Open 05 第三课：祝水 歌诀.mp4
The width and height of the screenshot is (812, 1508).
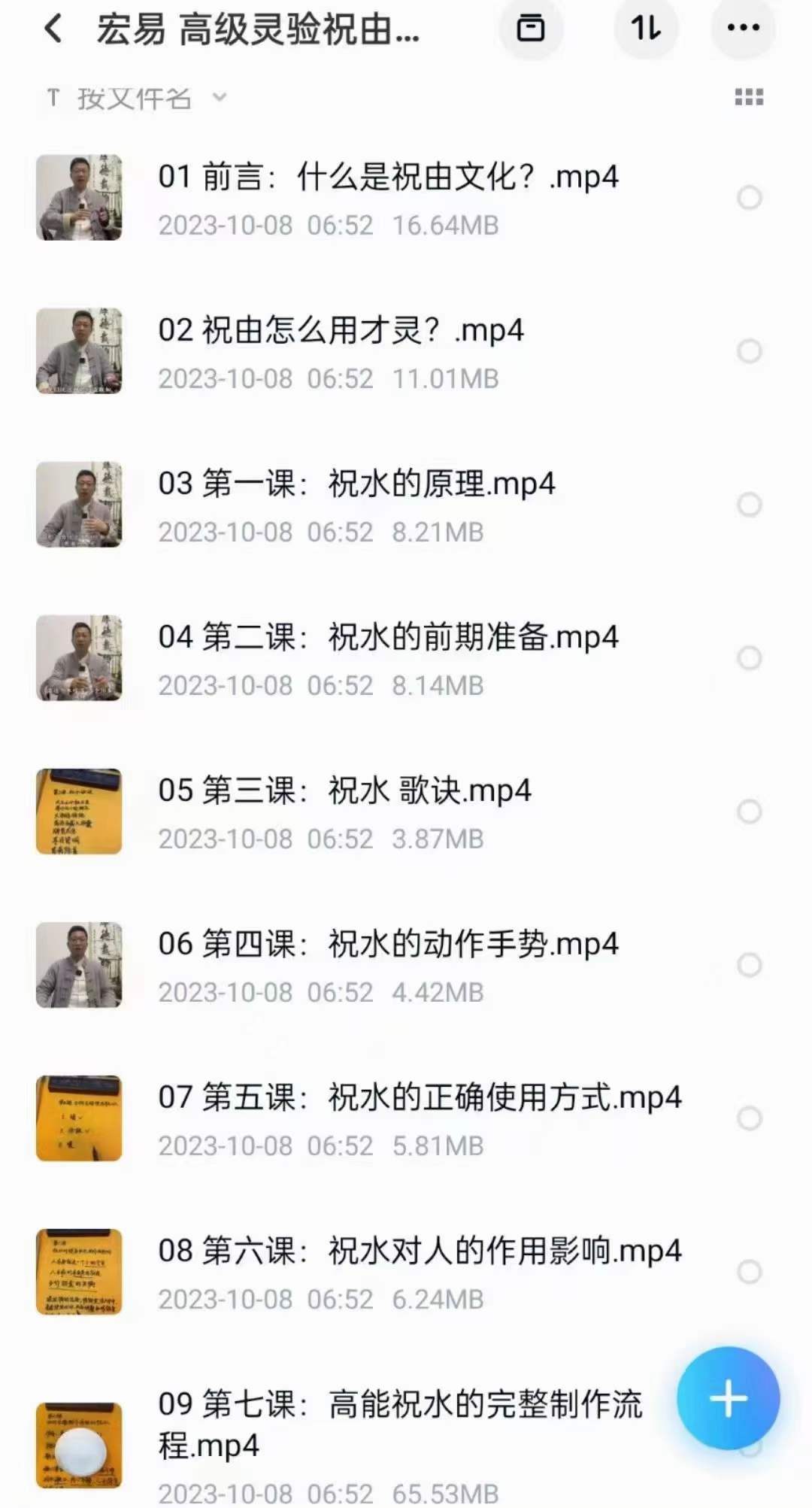344,792
